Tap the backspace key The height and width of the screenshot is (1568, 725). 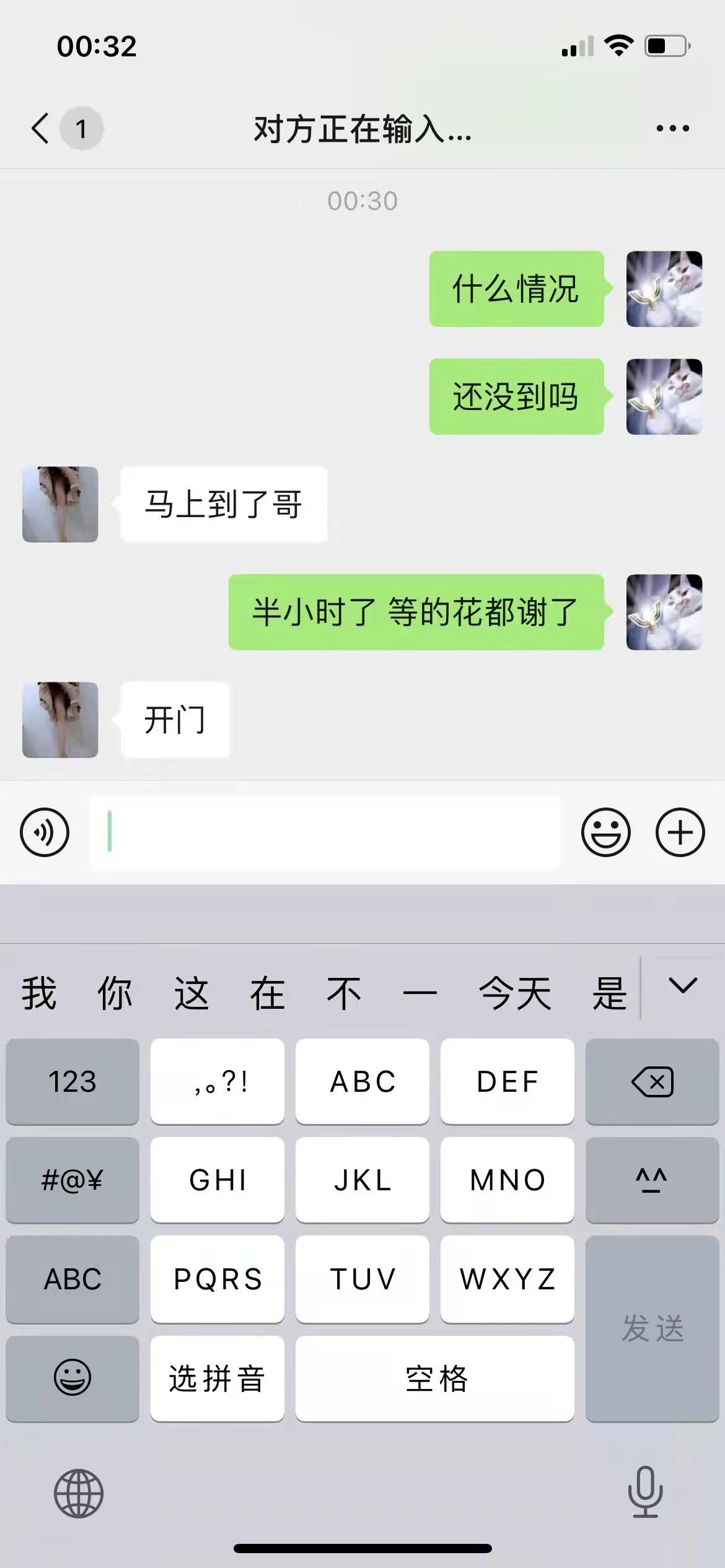(x=652, y=1082)
